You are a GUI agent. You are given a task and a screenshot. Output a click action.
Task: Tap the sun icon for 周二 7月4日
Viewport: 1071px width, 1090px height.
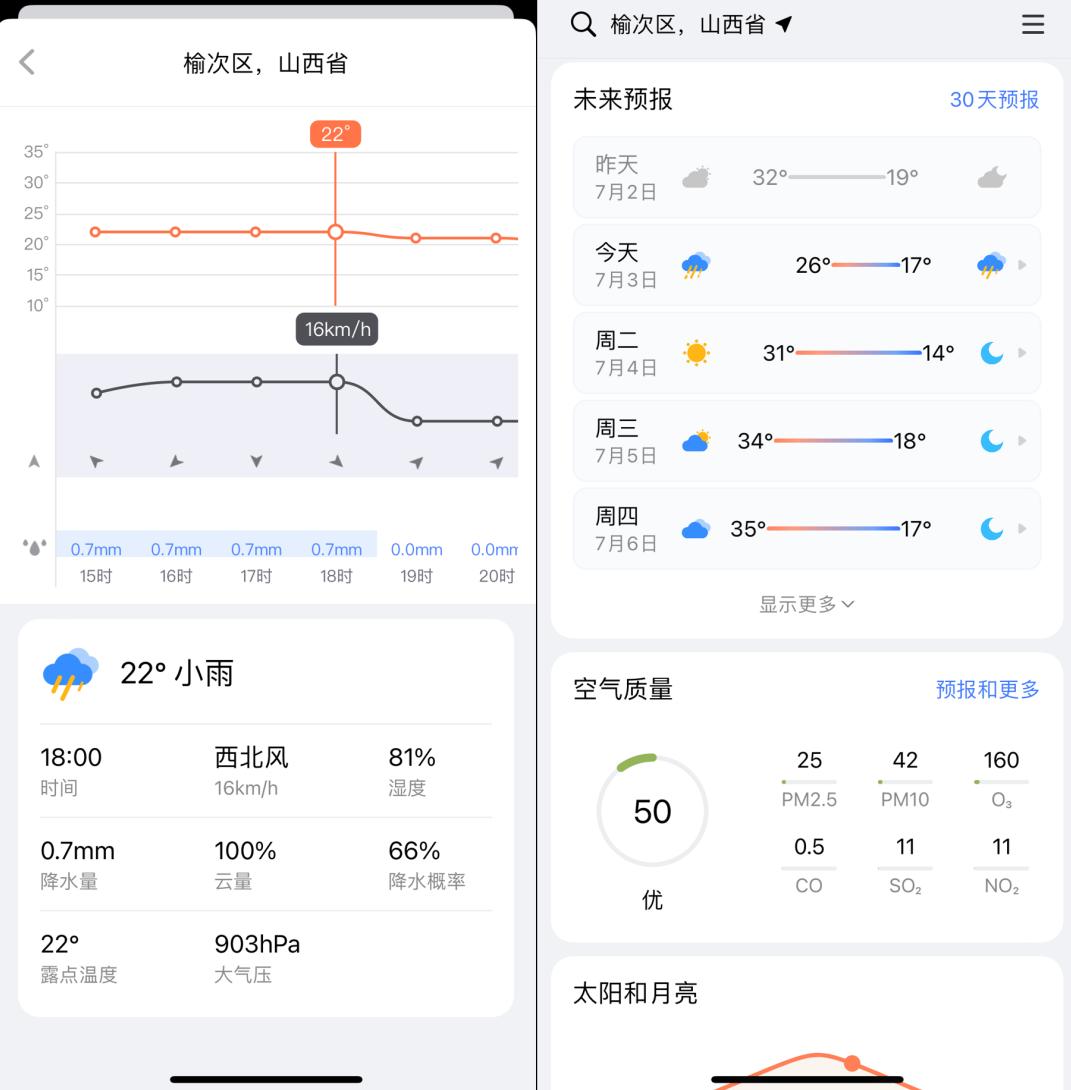[697, 352]
